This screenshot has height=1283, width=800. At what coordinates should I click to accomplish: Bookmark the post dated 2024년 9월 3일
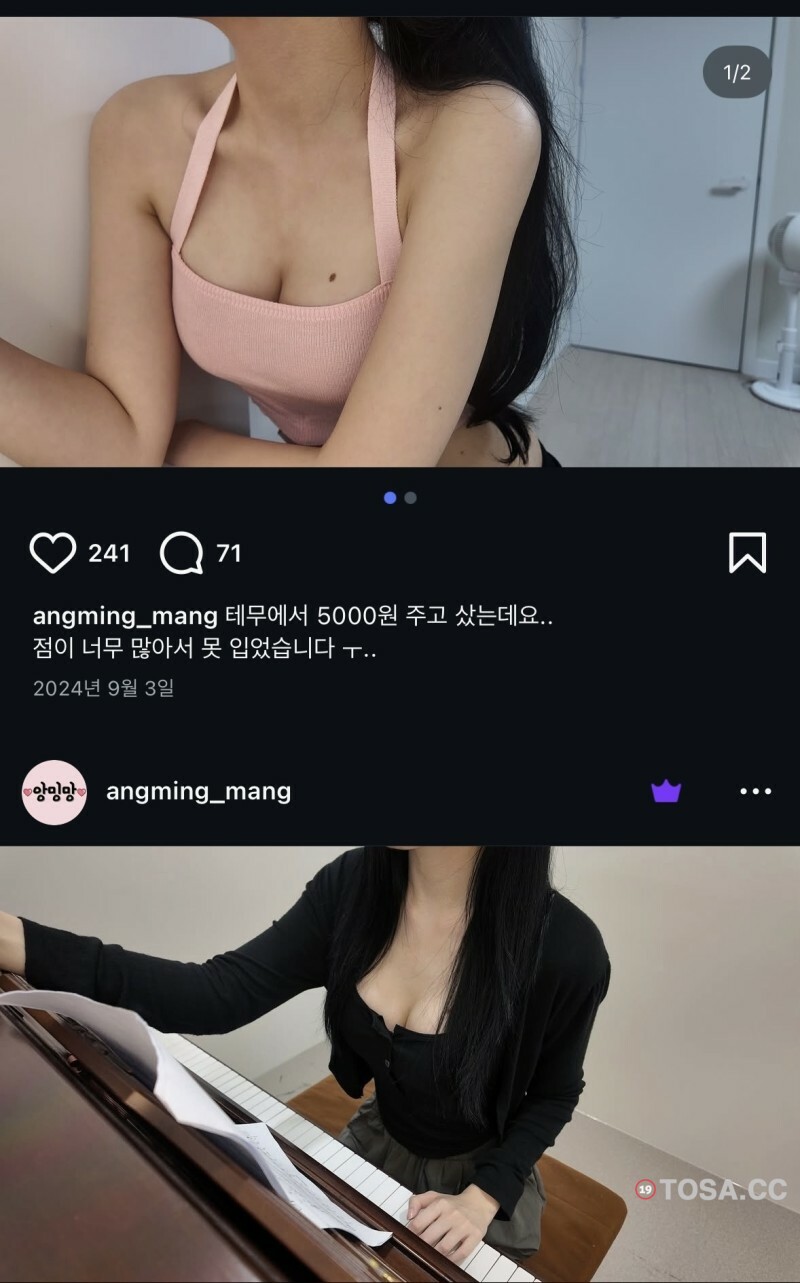[x=747, y=553]
